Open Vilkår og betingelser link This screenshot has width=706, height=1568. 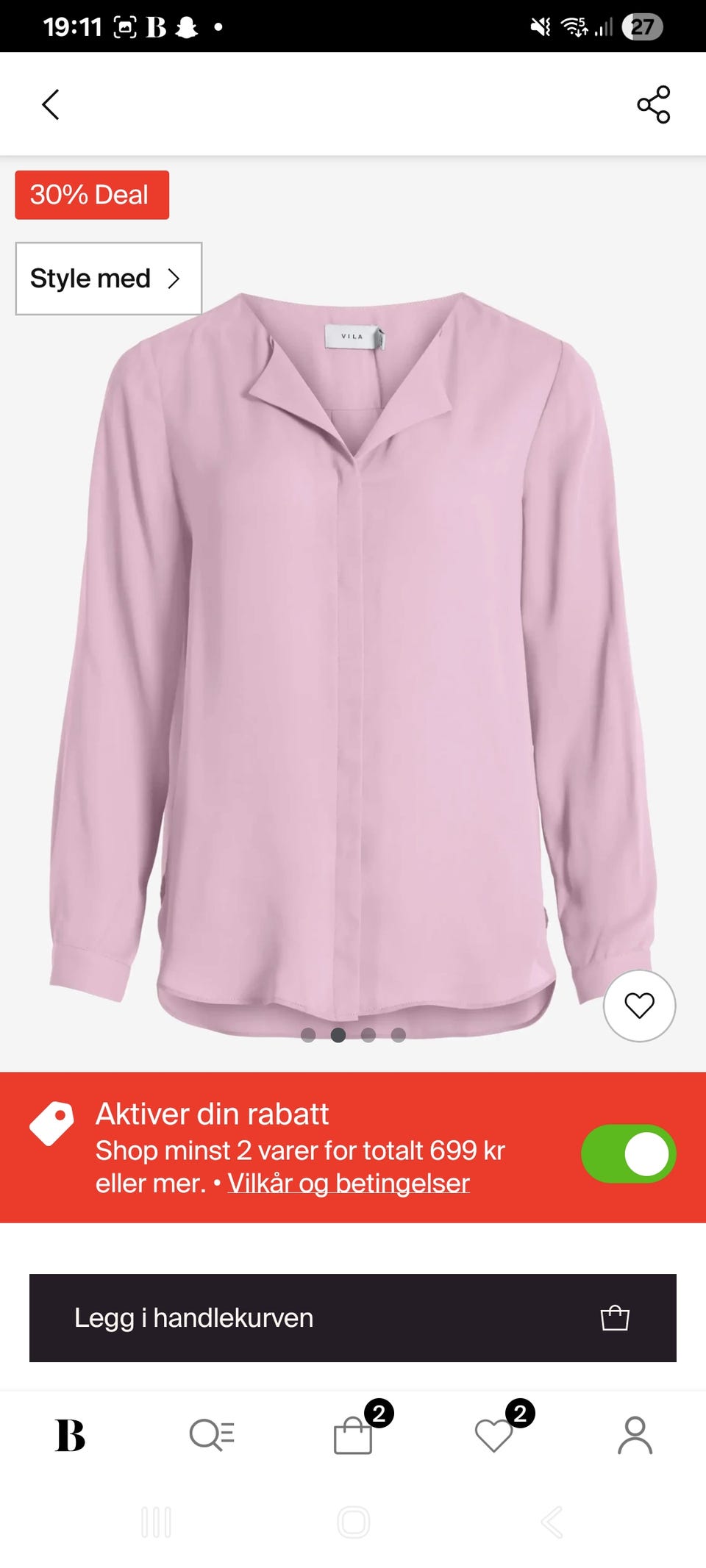click(349, 1183)
